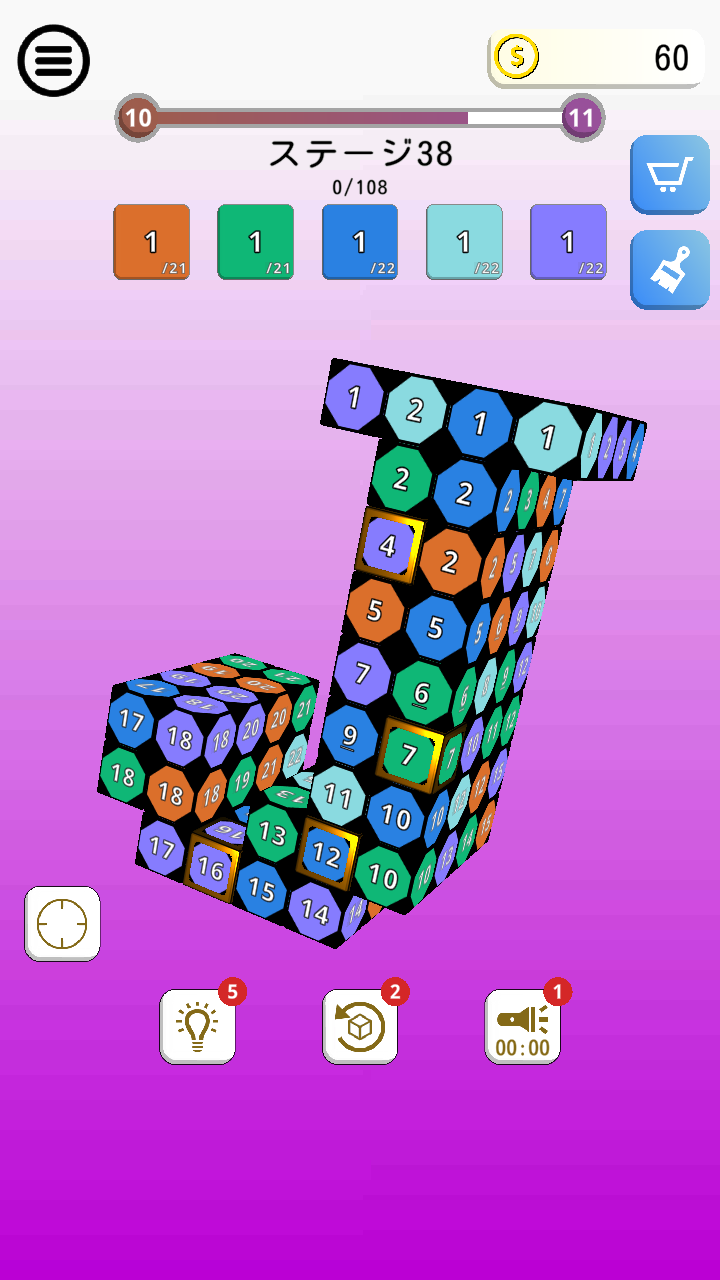Select the light cyan color 1 swatch

(x=464, y=242)
